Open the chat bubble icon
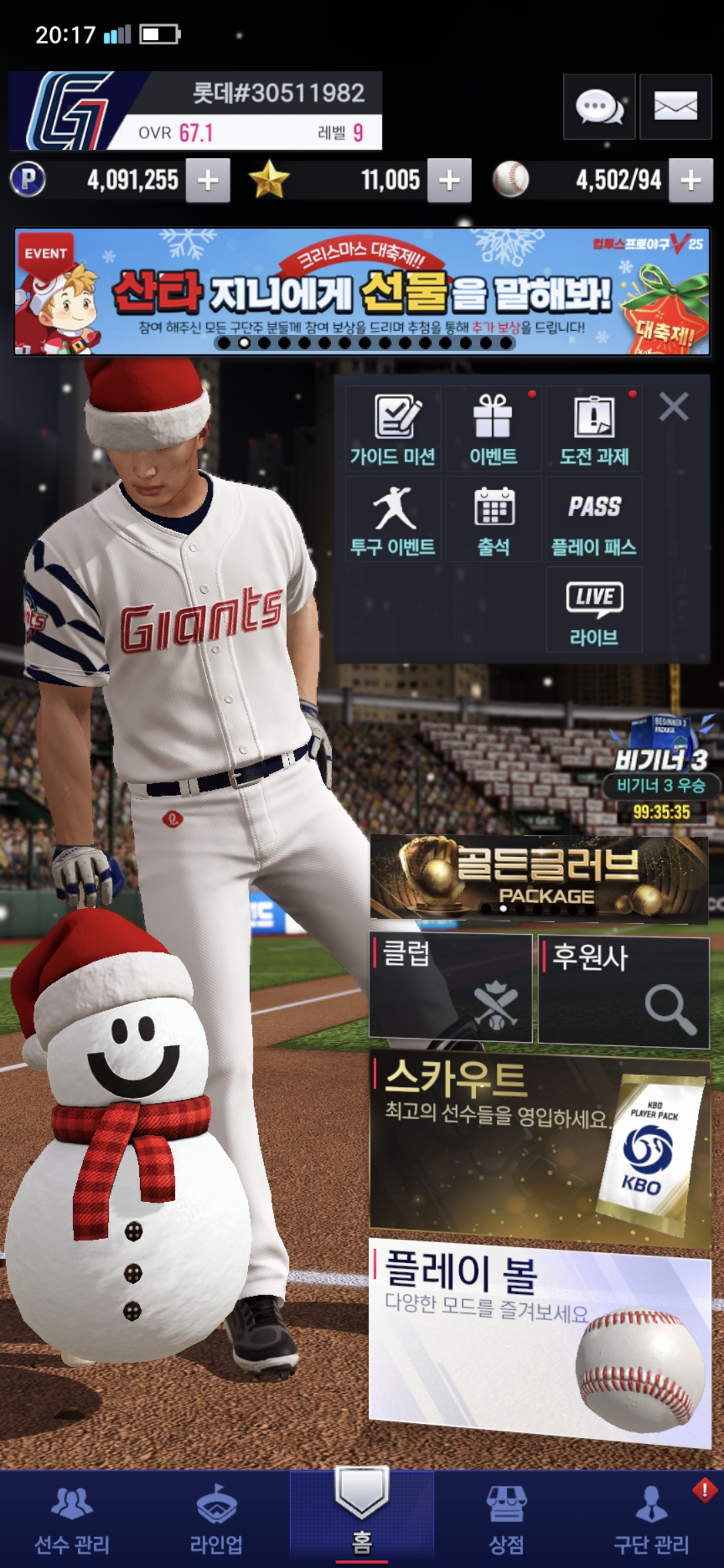The image size is (724, 1568). click(x=599, y=107)
